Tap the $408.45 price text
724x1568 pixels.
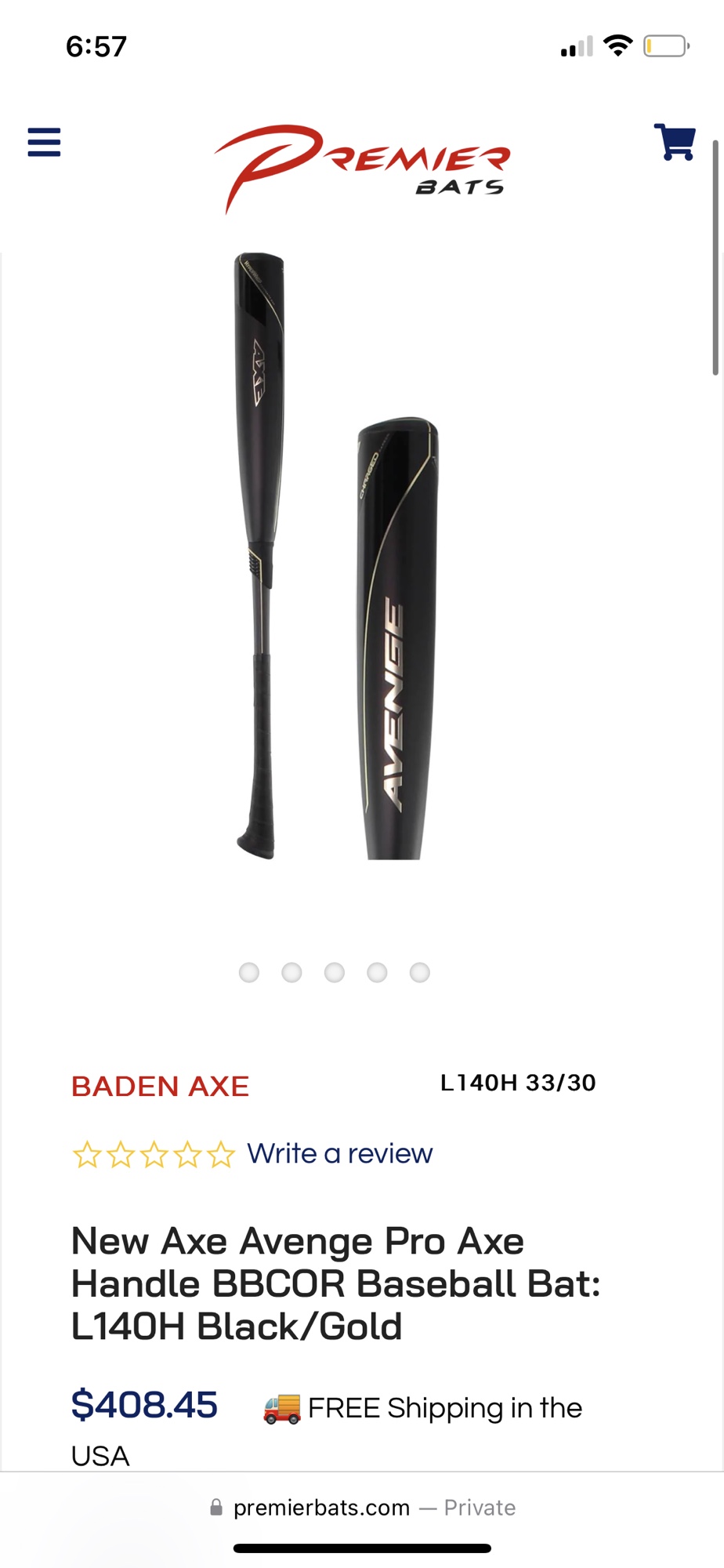tap(145, 1406)
